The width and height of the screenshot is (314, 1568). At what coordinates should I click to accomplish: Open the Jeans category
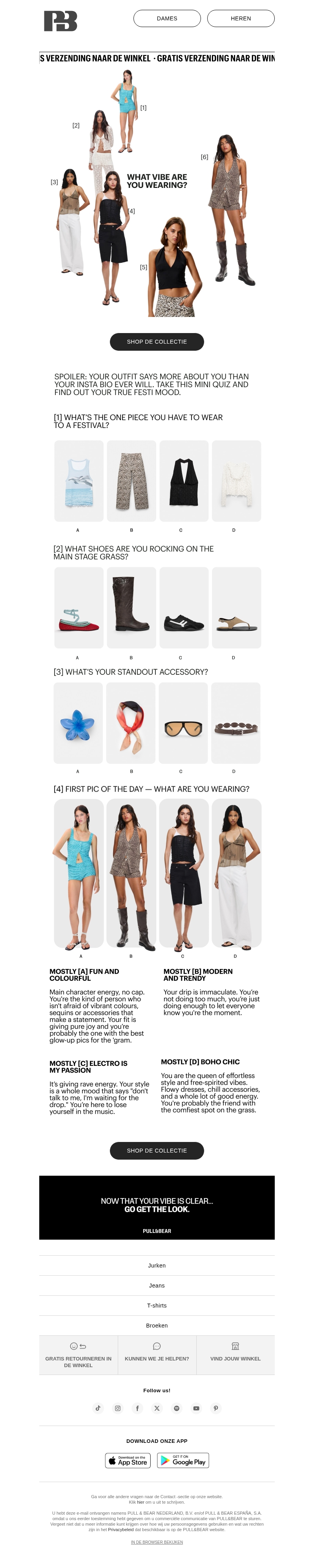point(156,1286)
